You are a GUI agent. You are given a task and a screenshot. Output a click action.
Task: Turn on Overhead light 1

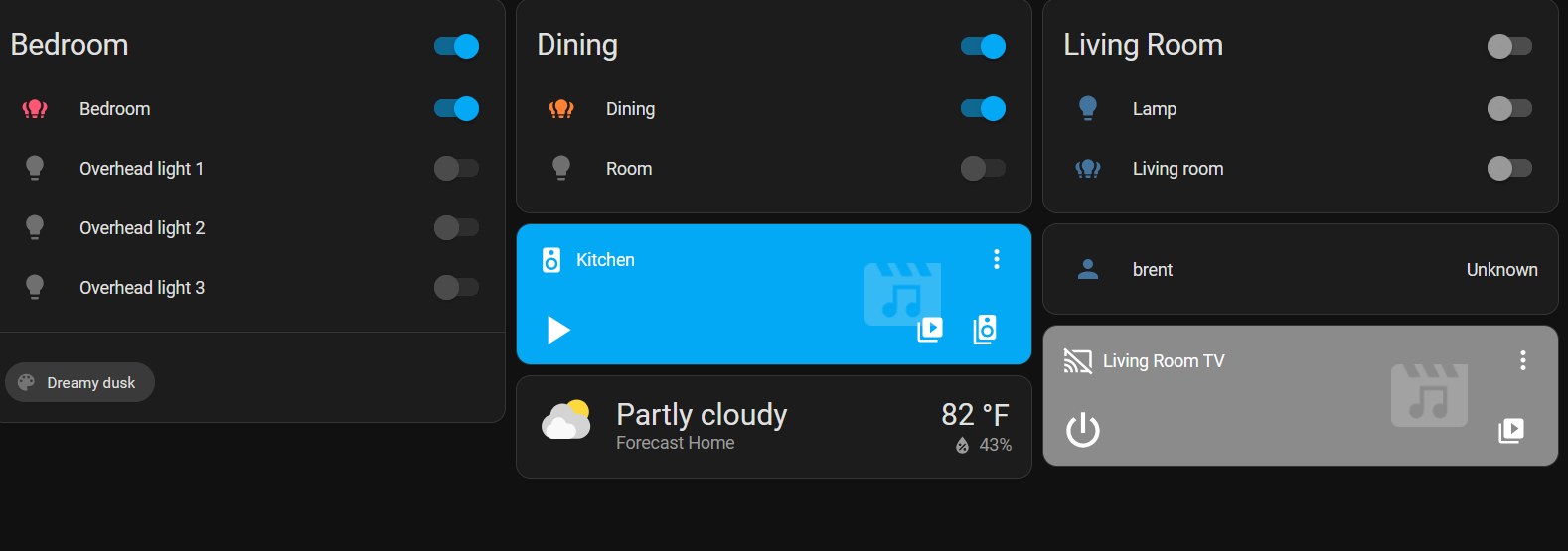tap(457, 168)
